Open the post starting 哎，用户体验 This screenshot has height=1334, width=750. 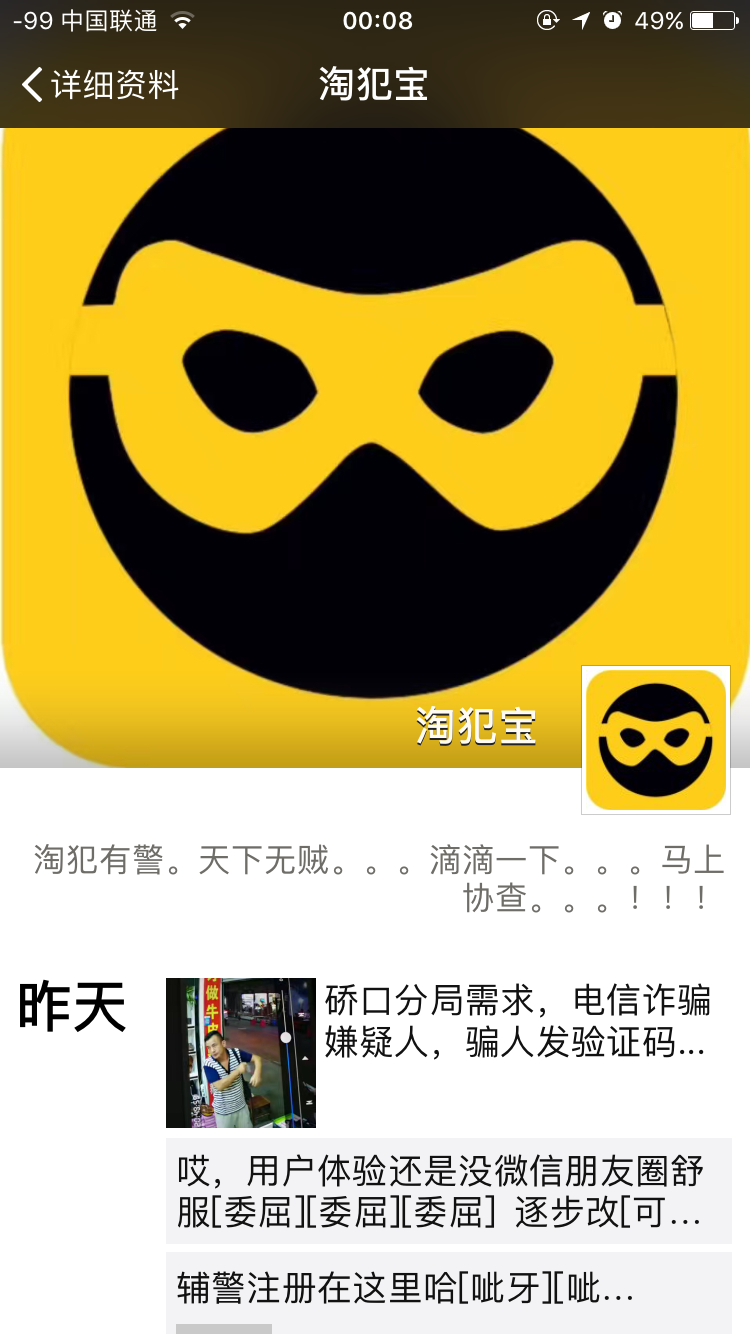pos(449,1191)
